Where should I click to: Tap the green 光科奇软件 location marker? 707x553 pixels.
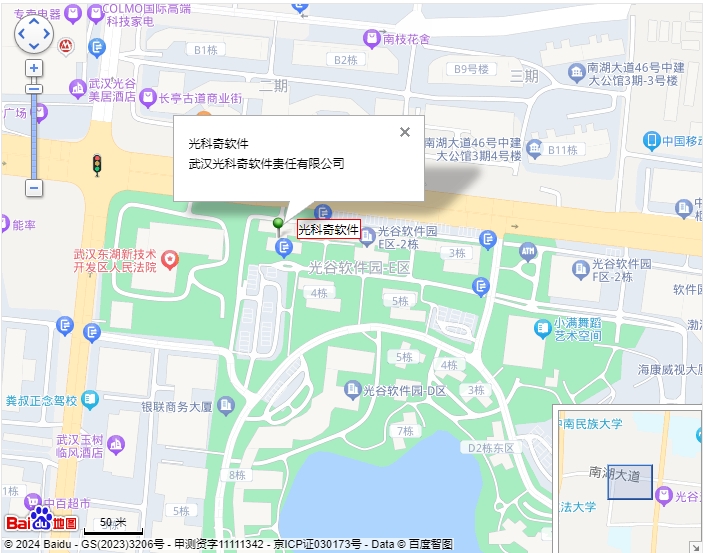(x=279, y=224)
